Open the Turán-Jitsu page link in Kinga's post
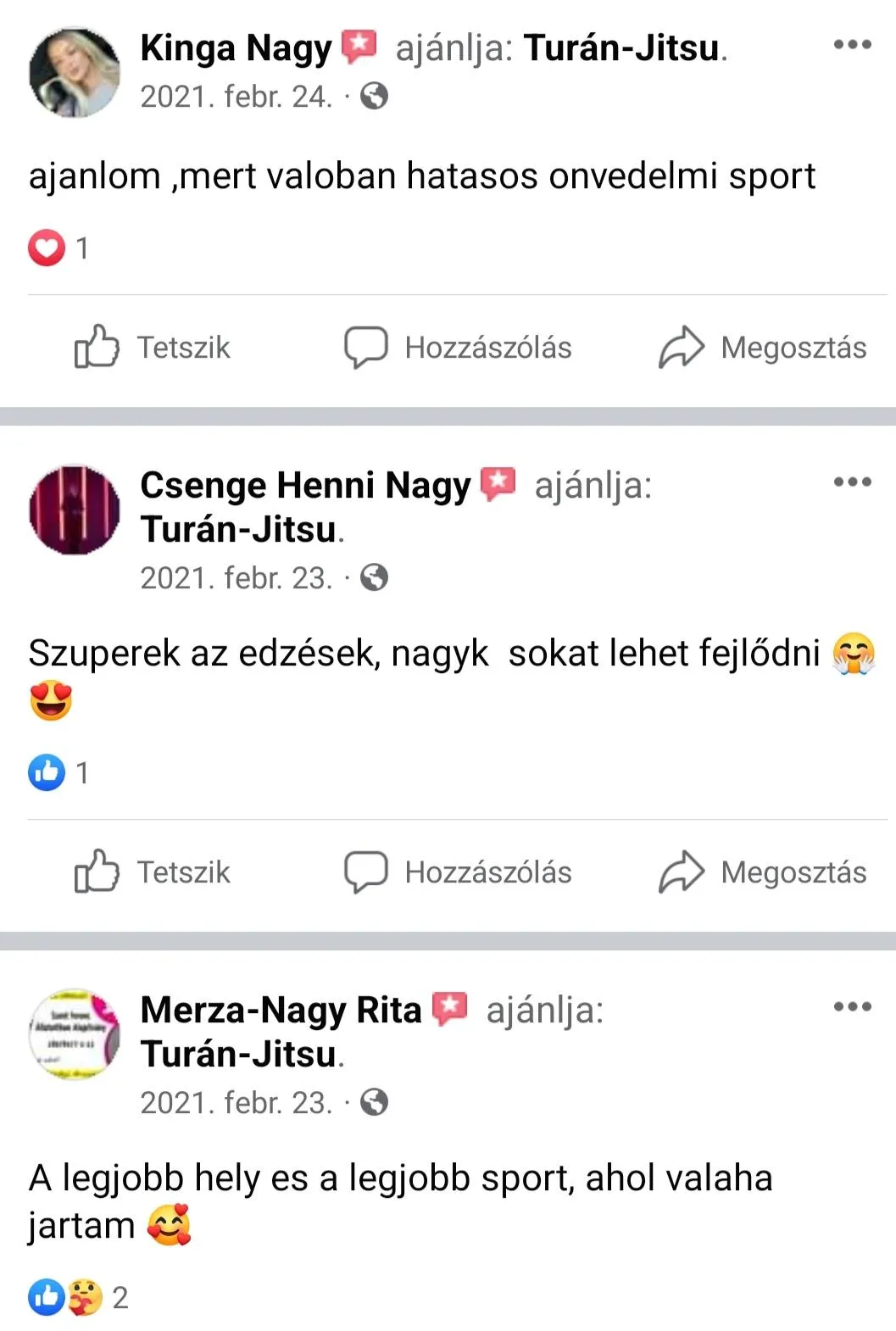 point(622,48)
